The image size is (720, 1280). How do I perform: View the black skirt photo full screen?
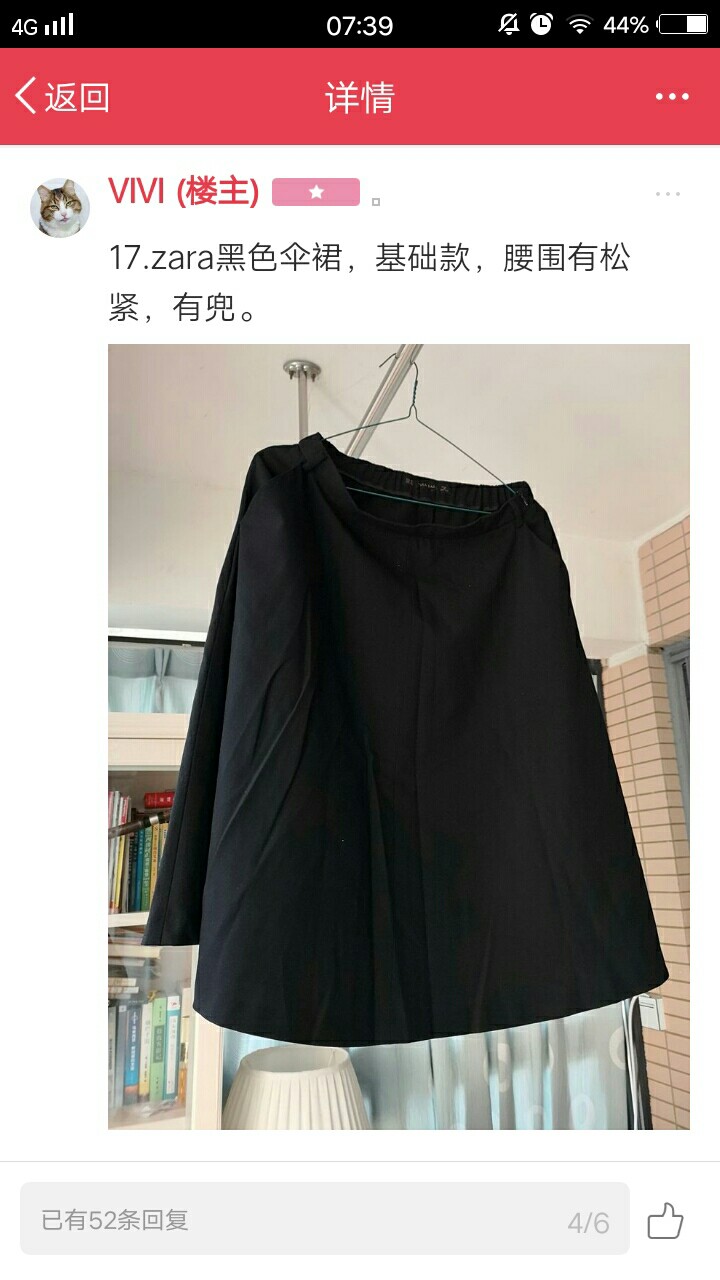click(399, 737)
